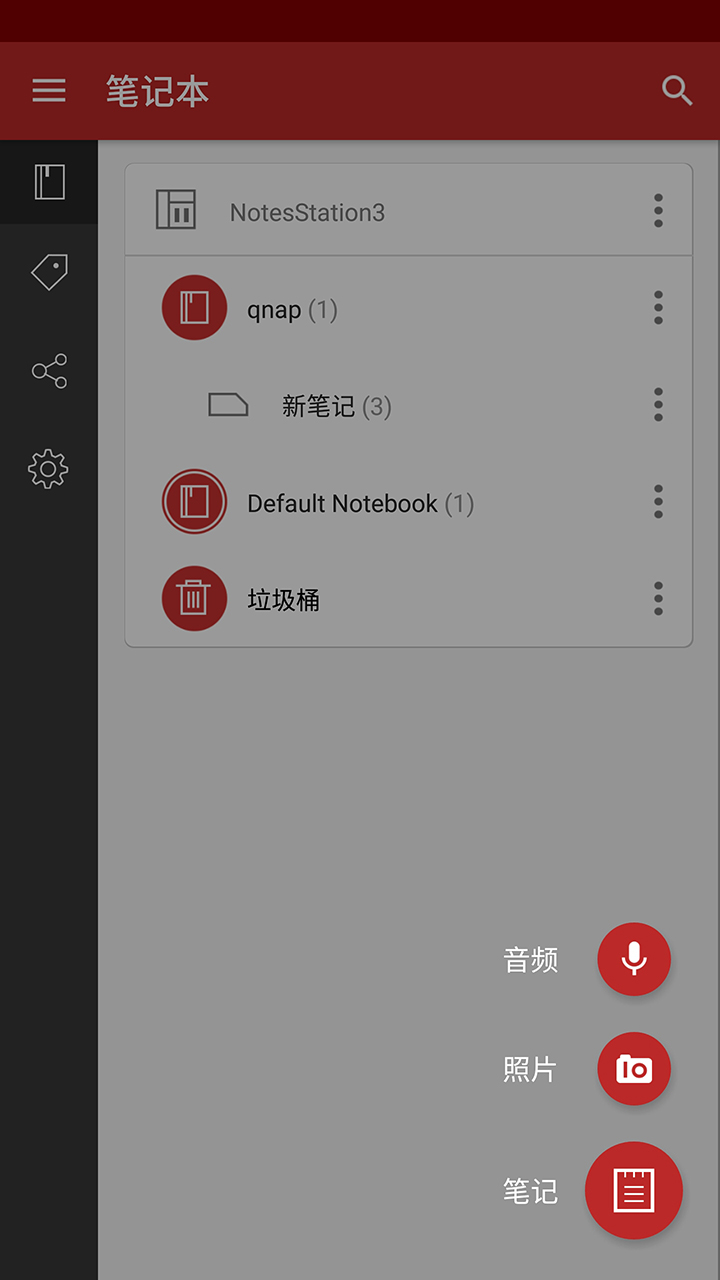Image resolution: width=720 pixels, height=1280 pixels.
Task: Select the notebooks icon in the sidebar
Action: [x=48, y=182]
